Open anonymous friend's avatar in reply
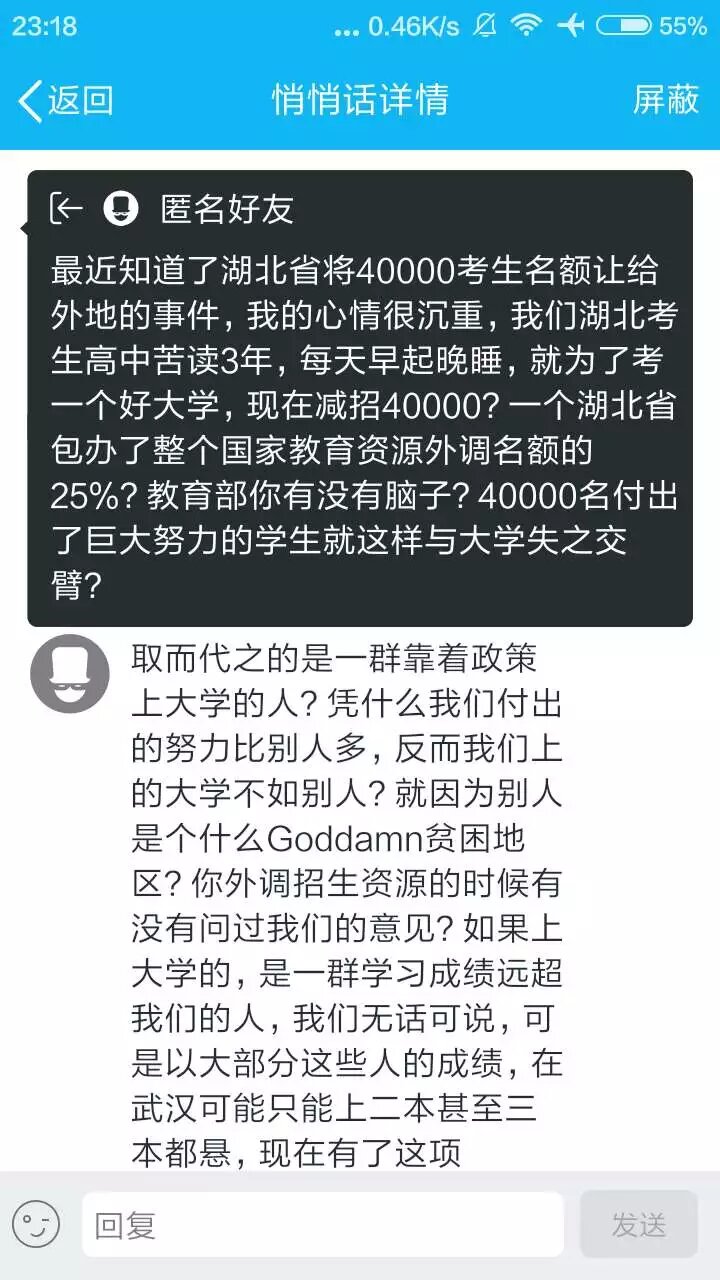Image resolution: width=720 pixels, height=1280 pixels. tap(70, 673)
